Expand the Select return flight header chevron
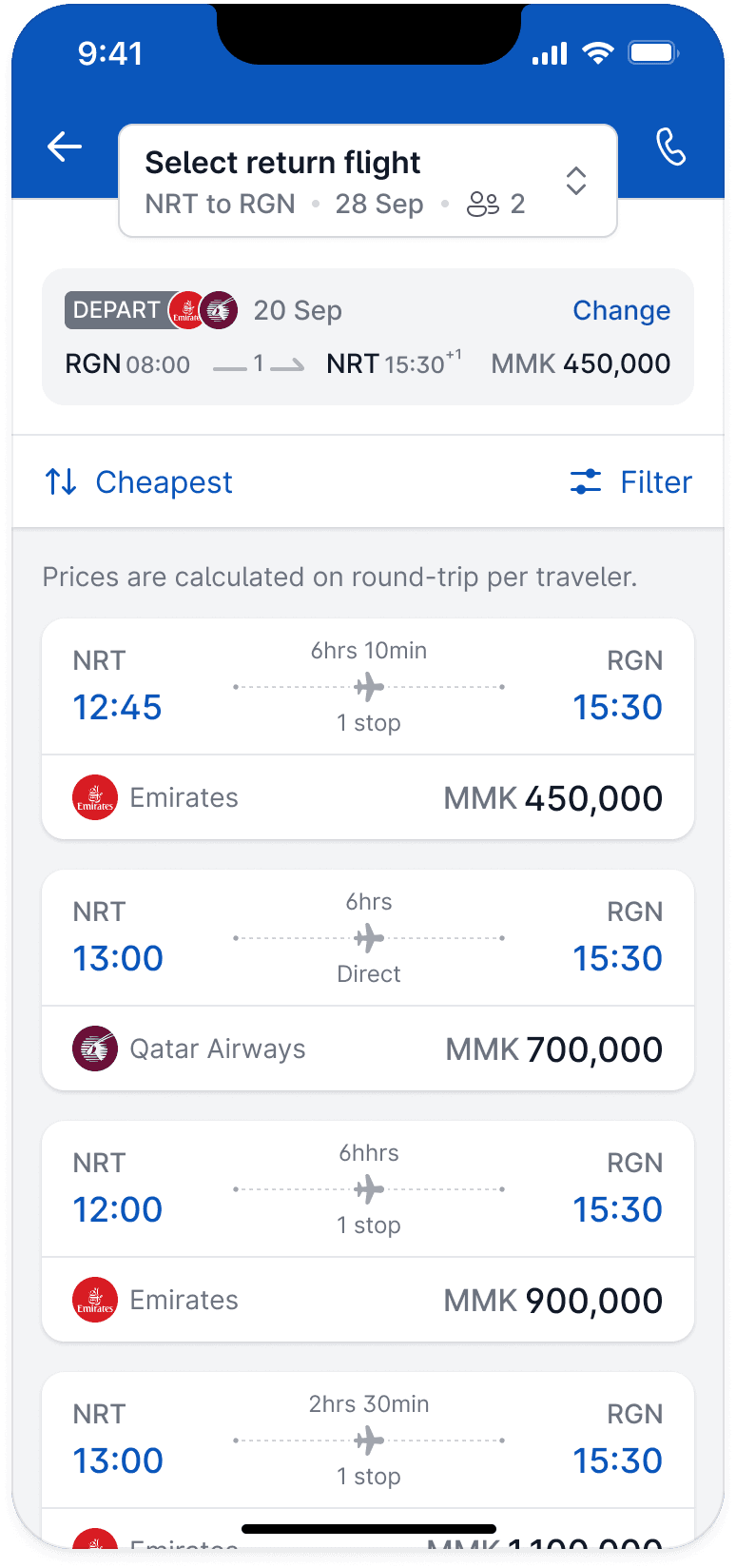The width and height of the screenshot is (736, 1568). coord(576,180)
